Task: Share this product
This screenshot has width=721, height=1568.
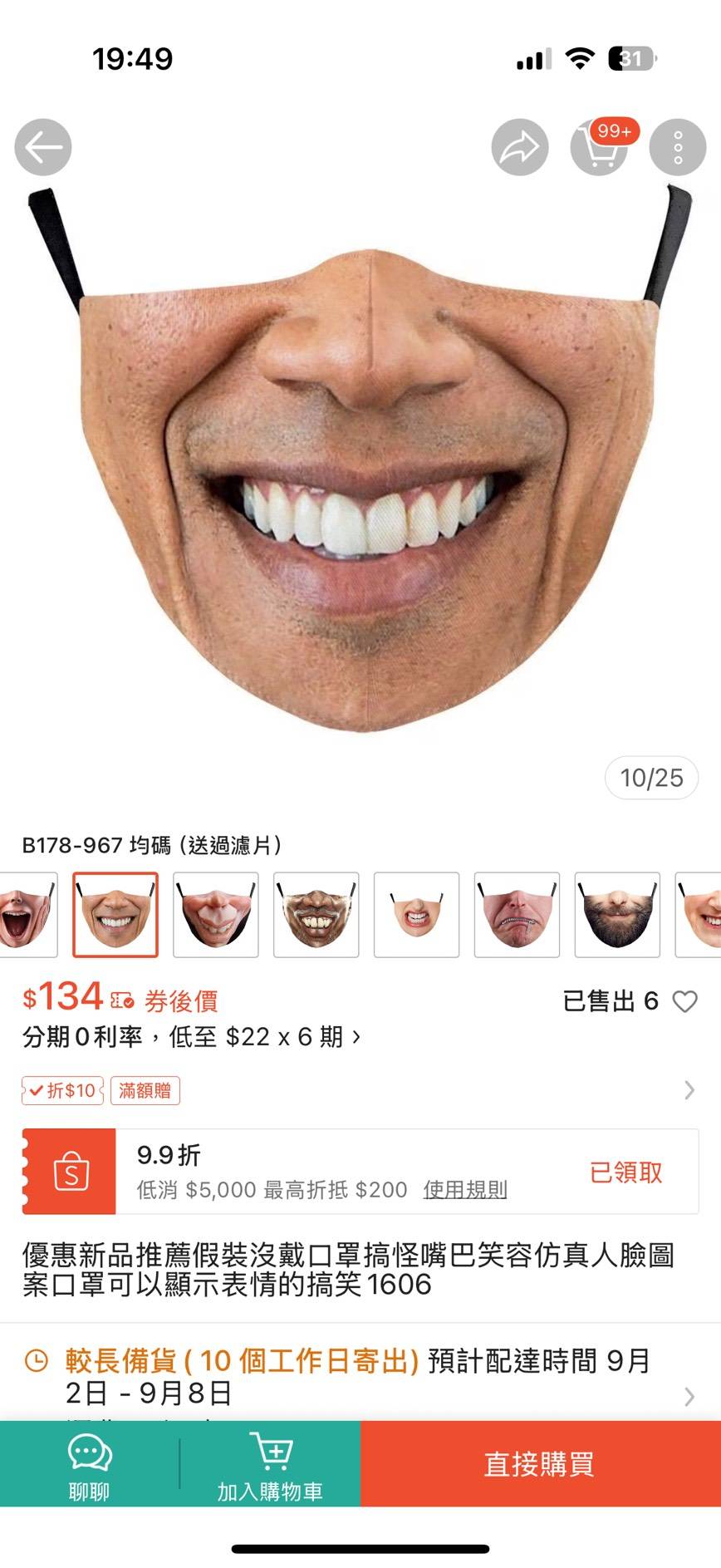Action: (519, 147)
